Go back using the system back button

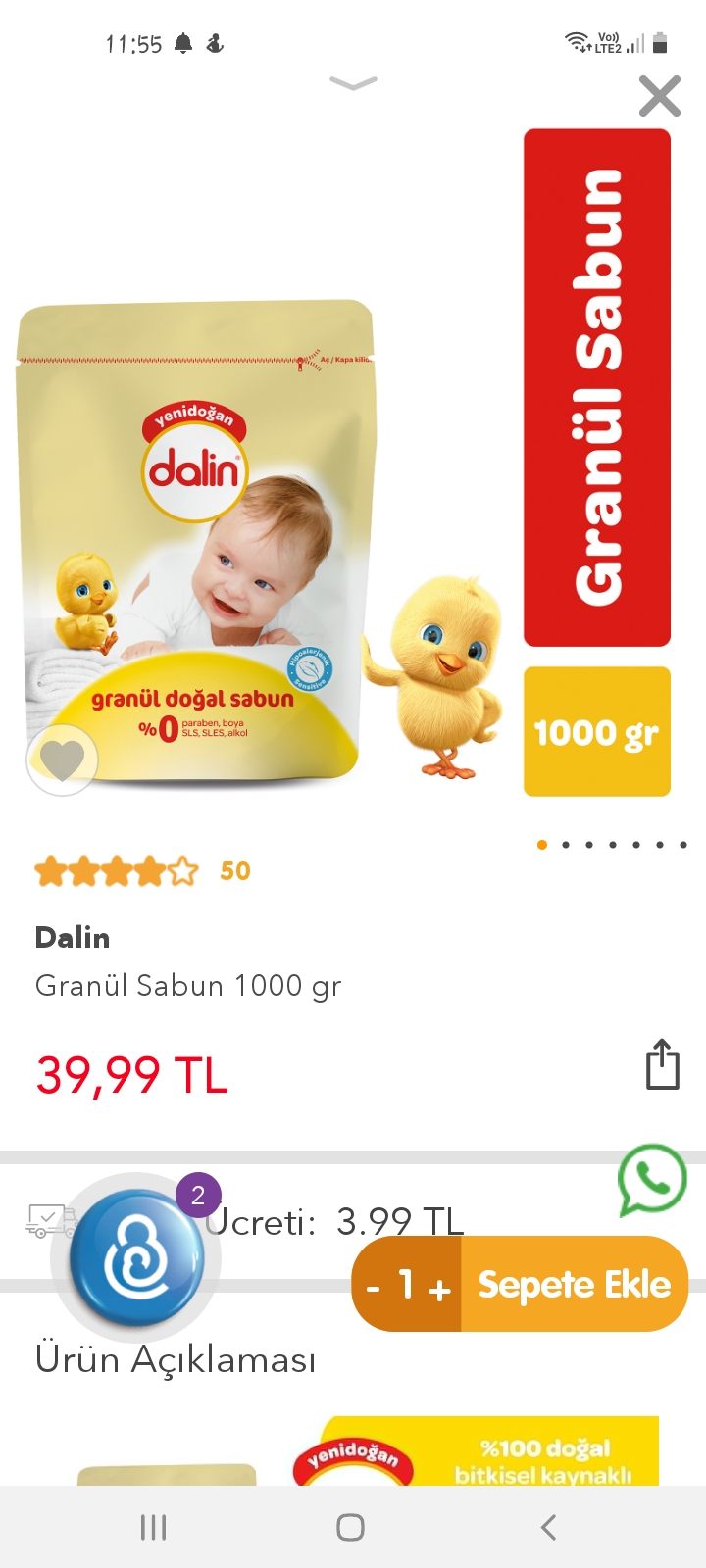(548, 1526)
